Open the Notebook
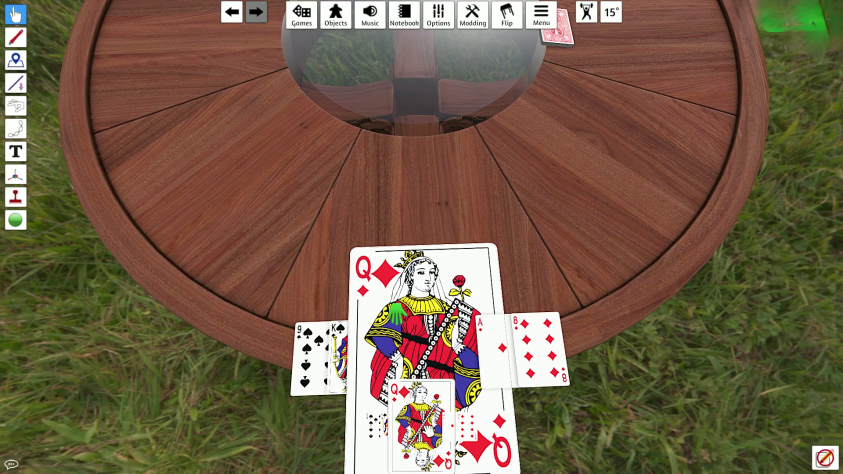Image resolution: width=843 pixels, height=474 pixels. click(x=404, y=15)
